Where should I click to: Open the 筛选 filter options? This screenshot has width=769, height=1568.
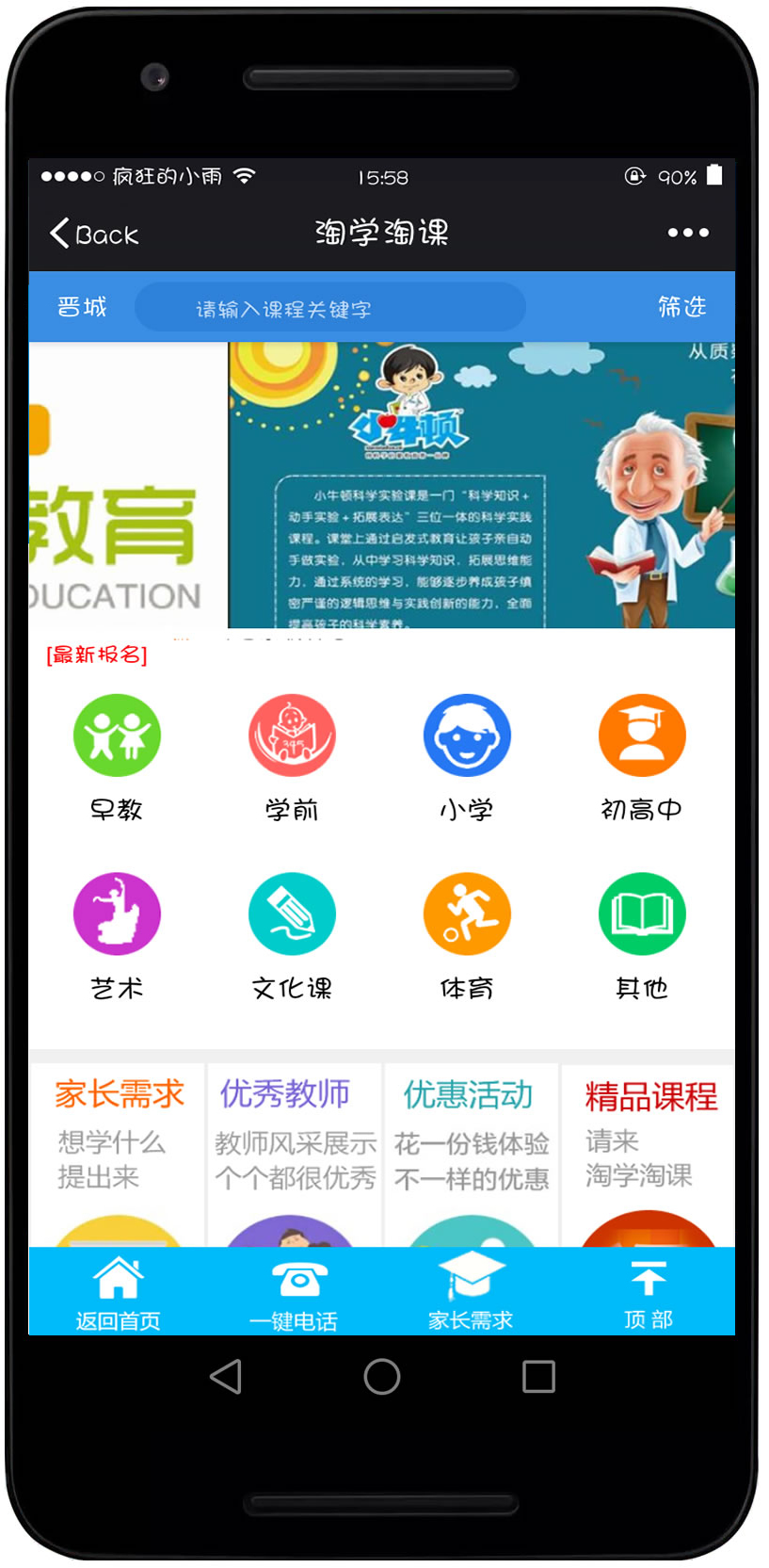tap(681, 307)
